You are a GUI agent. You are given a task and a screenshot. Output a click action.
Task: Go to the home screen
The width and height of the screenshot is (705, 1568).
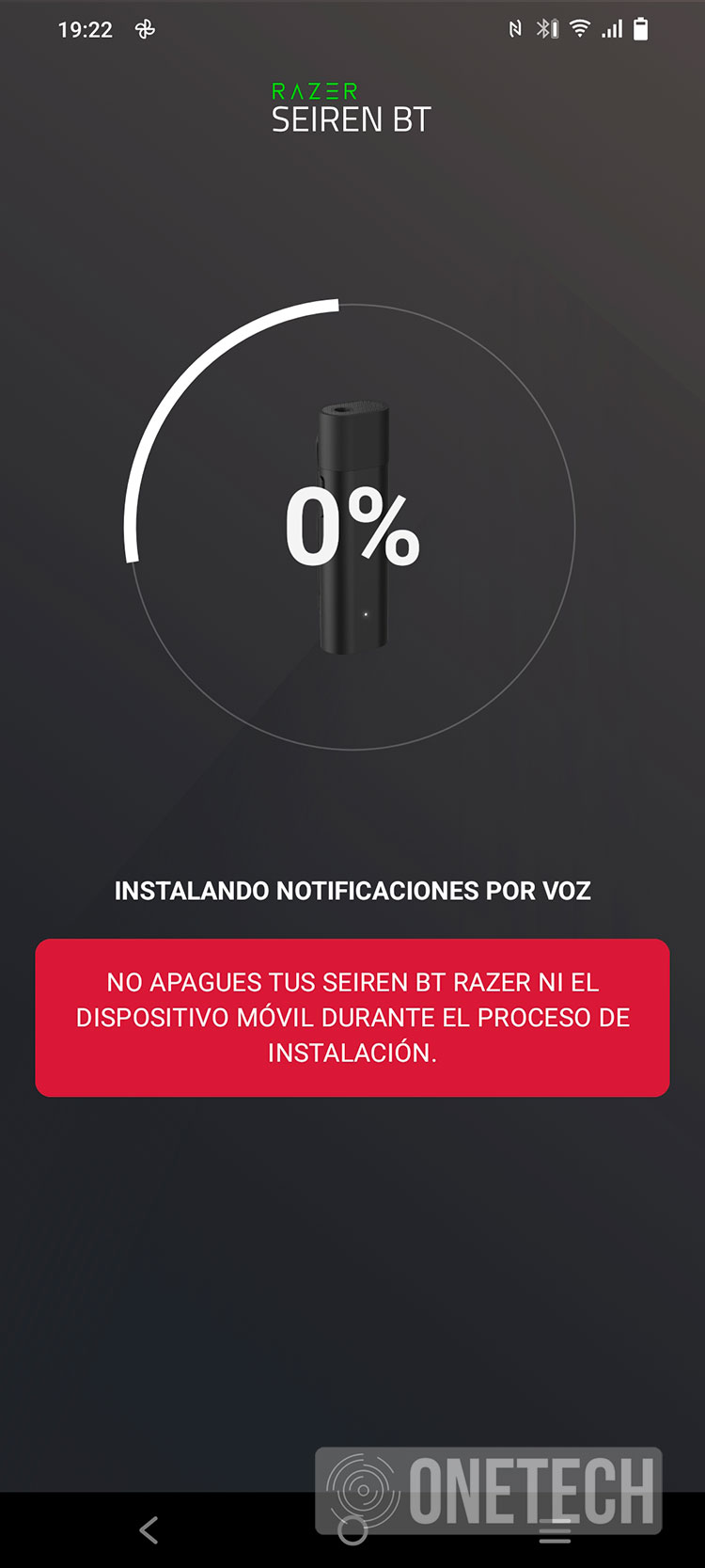pyautogui.click(x=352, y=1529)
